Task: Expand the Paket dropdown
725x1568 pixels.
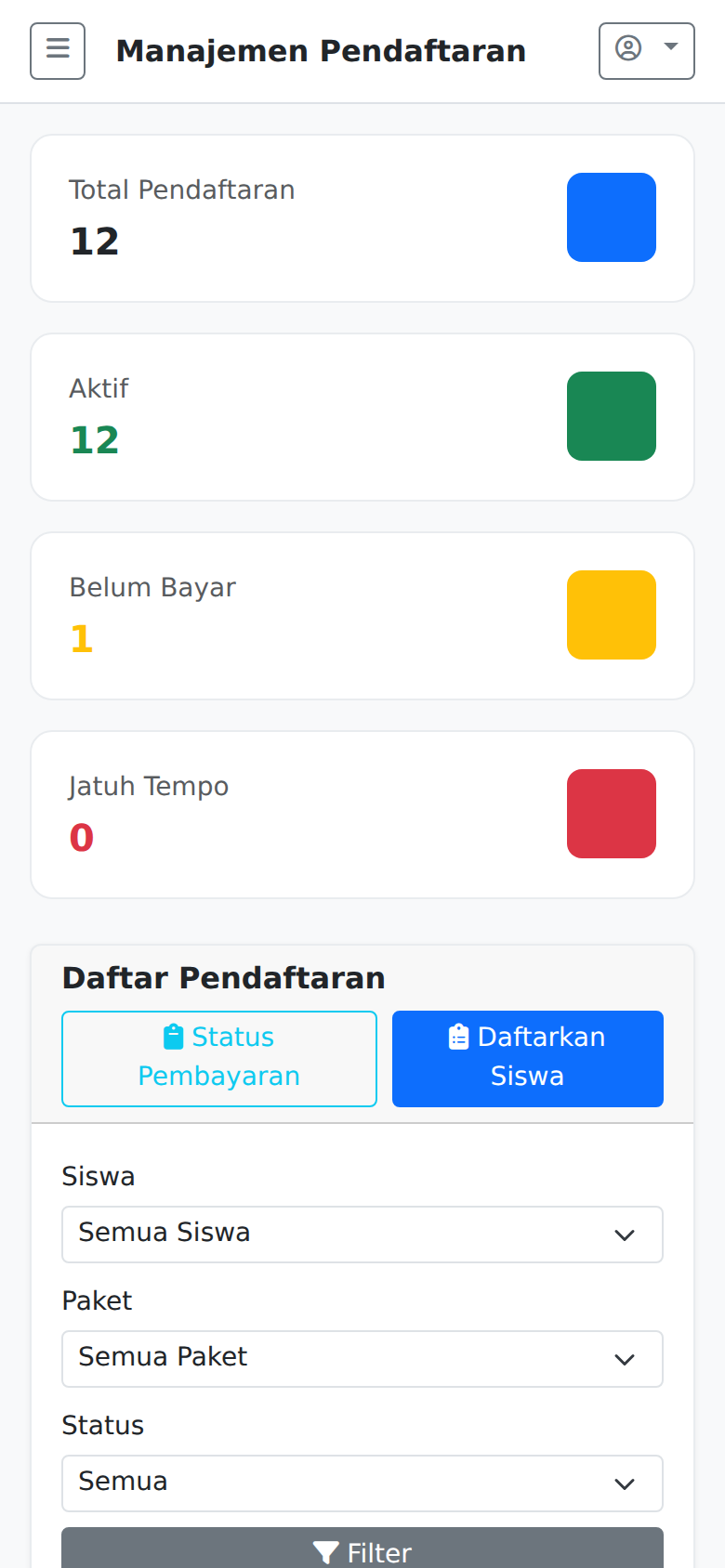Action: pyautogui.click(x=362, y=1358)
